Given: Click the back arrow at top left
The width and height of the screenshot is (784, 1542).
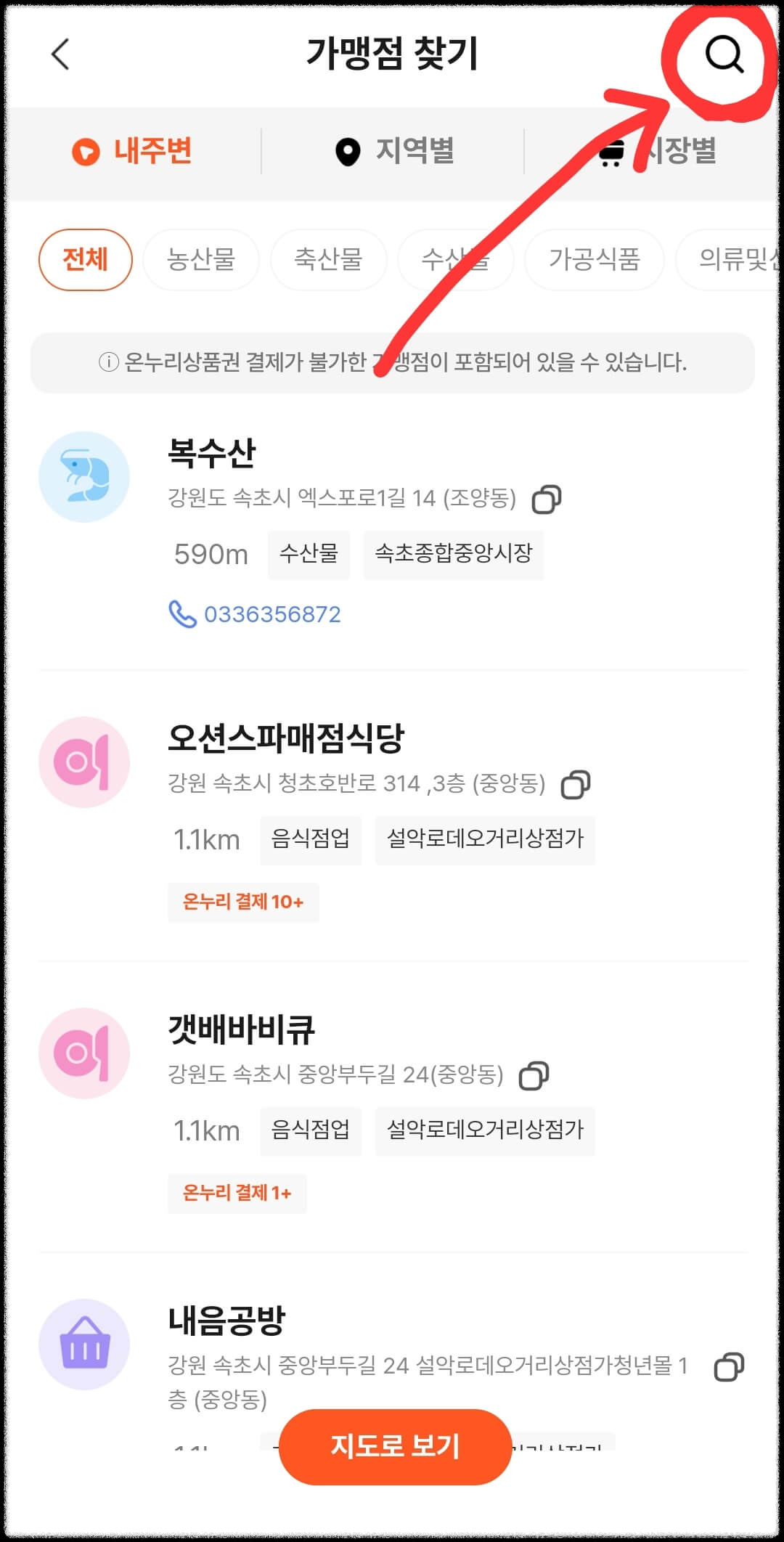Looking at the screenshot, I should tap(61, 53).
